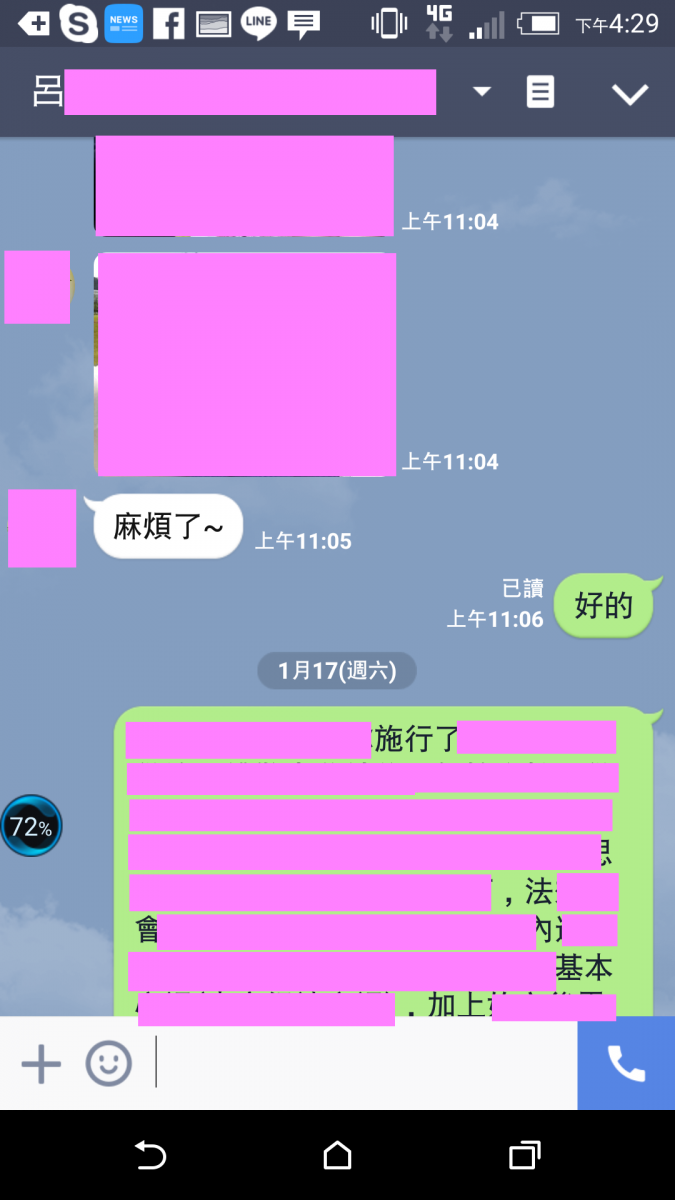Open the notes icon in header
Image resolution: width=675 pixels, height=1200 pixels.
540,93
